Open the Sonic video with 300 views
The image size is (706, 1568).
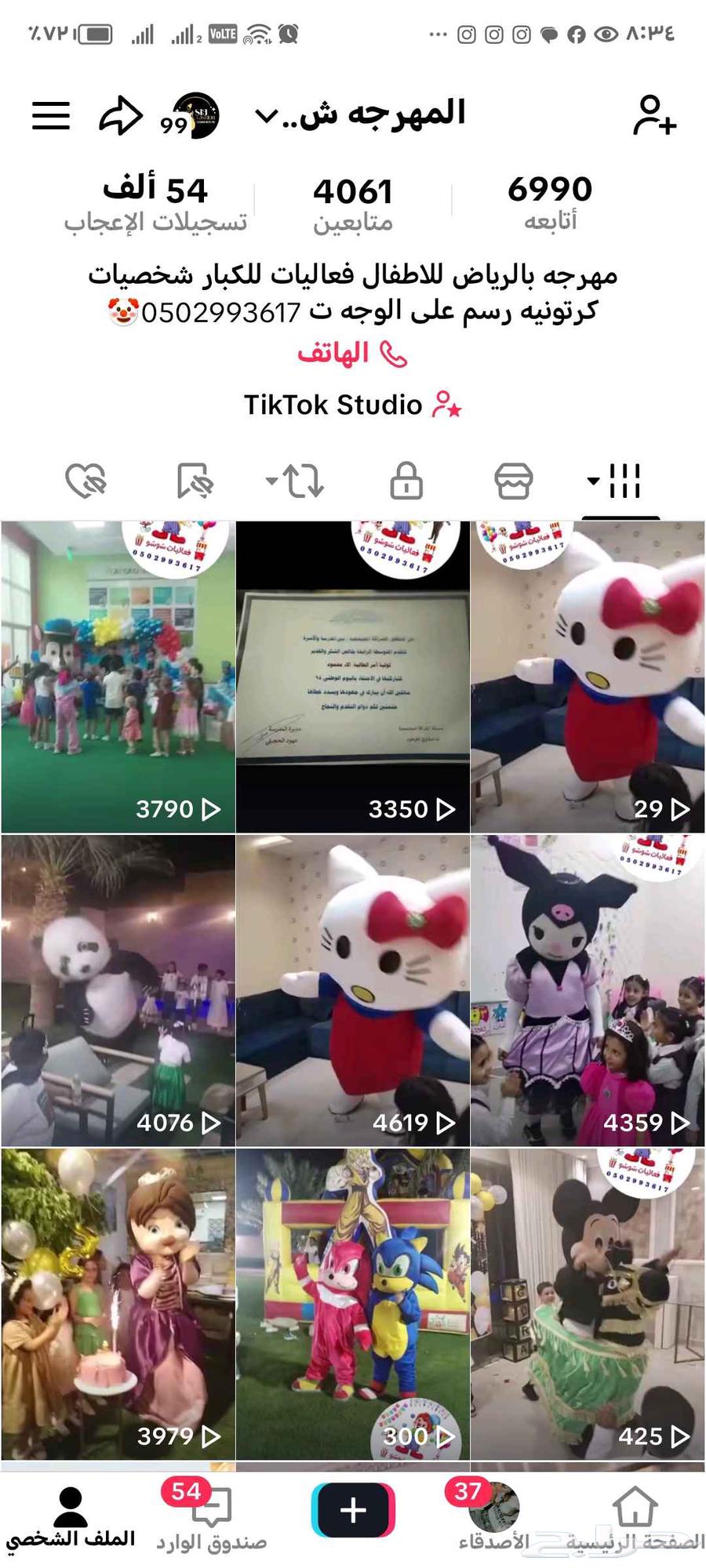pyautogui.click(x=353, y=1303)
